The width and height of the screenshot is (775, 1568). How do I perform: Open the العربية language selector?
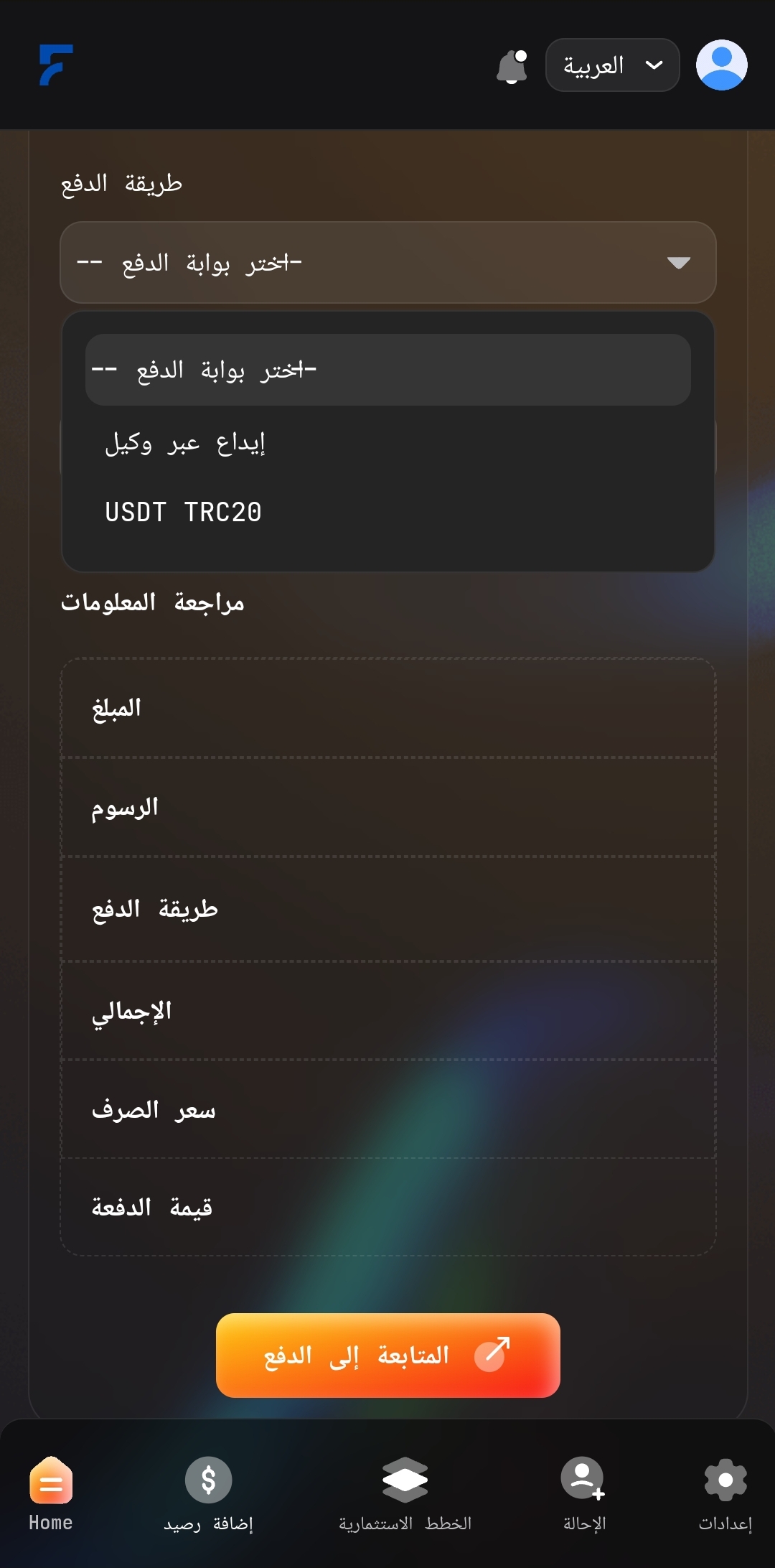click(x=612, y=65)
